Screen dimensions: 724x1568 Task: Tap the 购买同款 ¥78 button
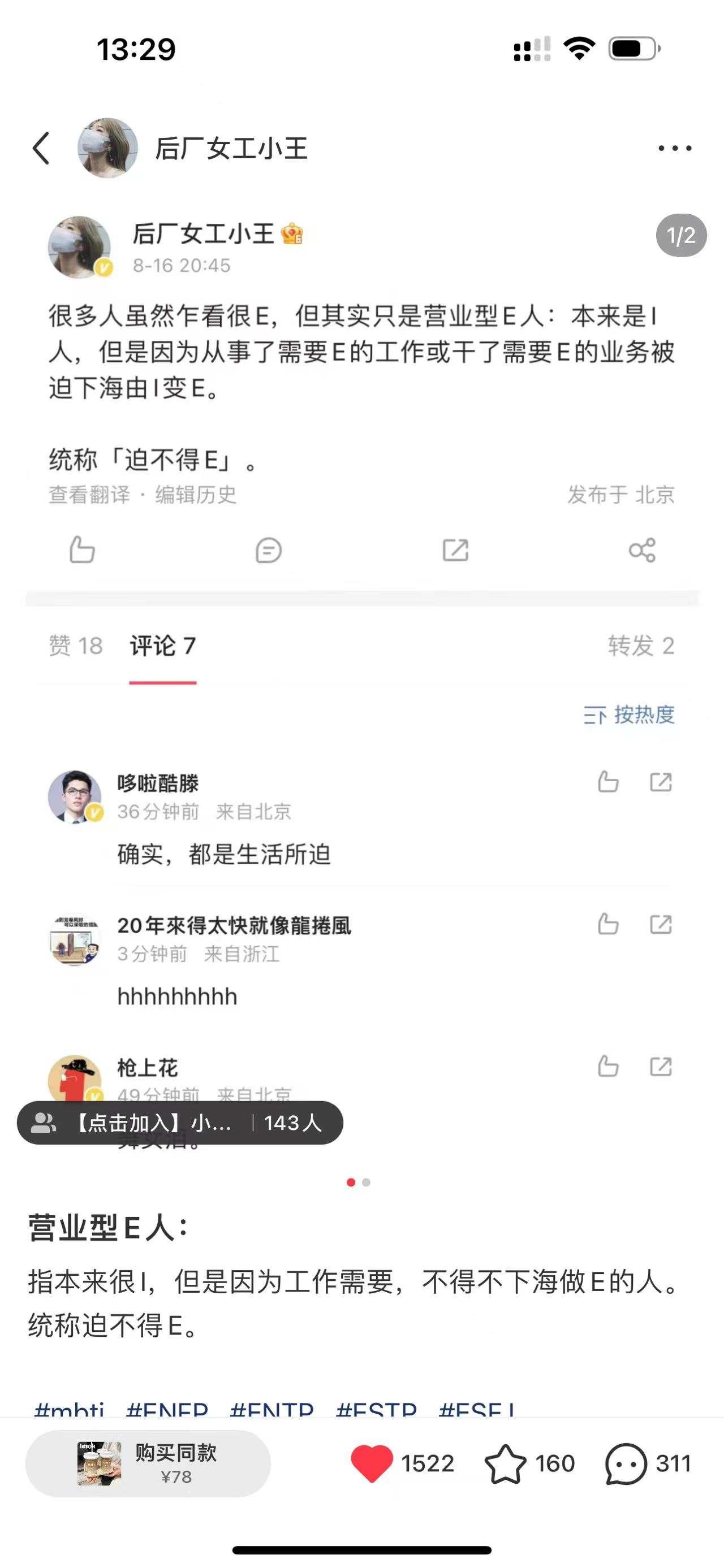[x=148, y=1463]
